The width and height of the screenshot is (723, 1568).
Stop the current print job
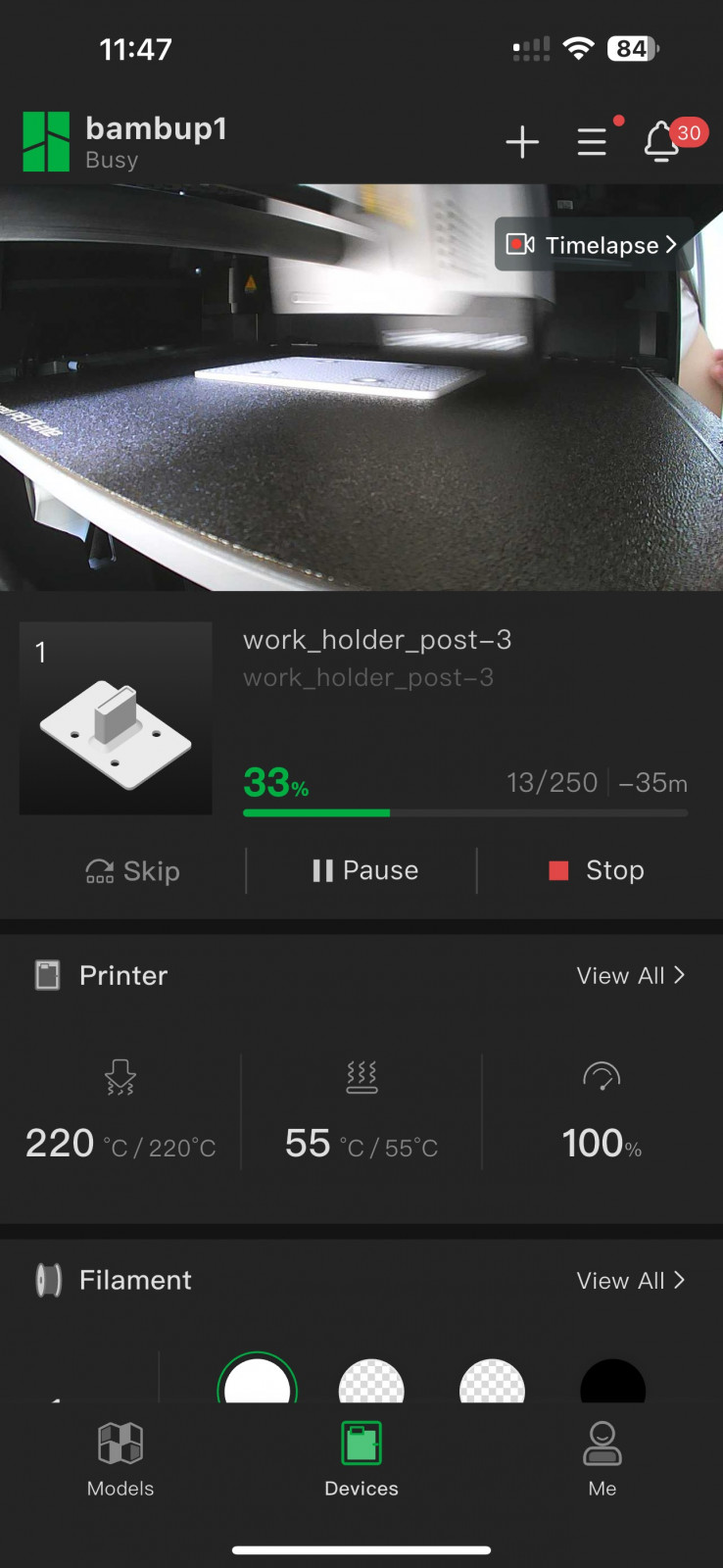(x=597, y=870)
